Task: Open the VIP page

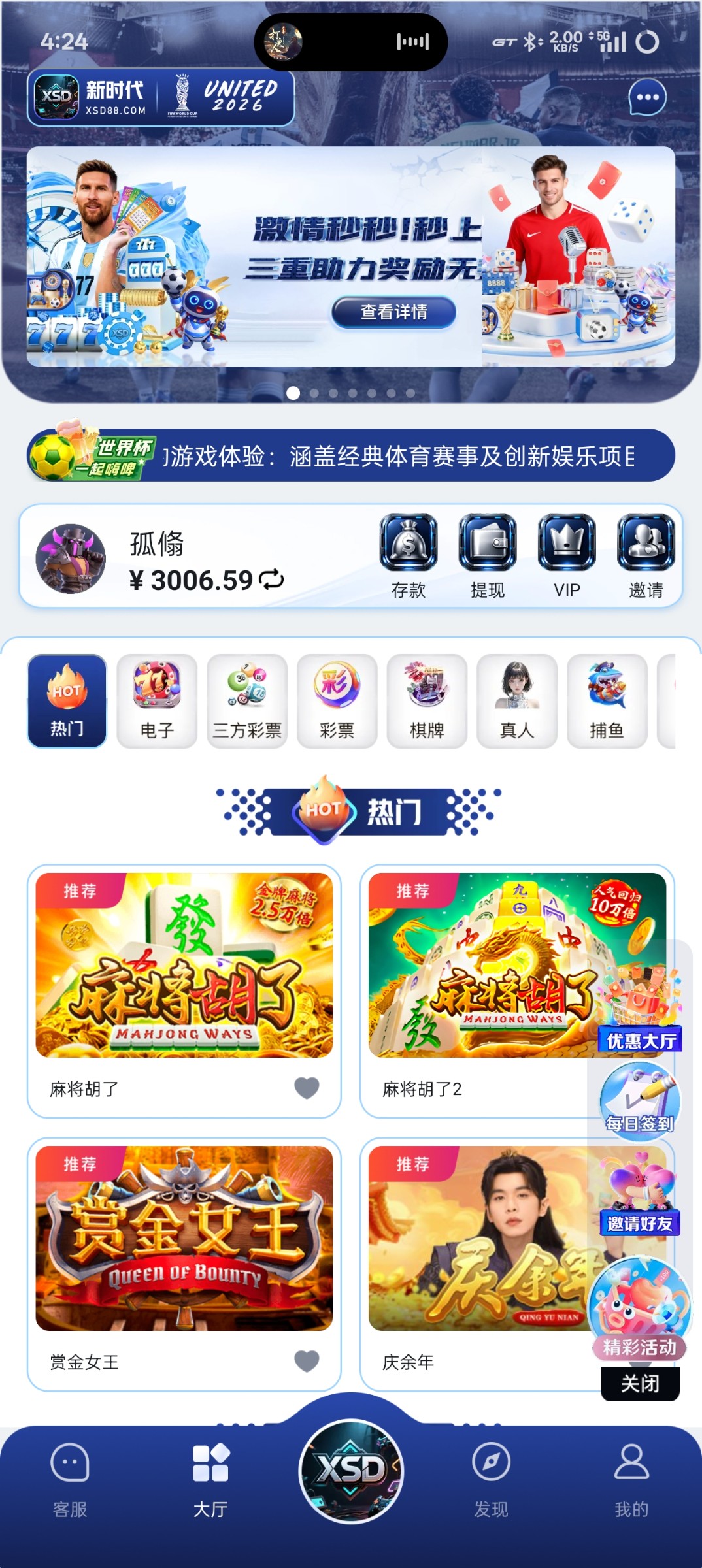Action: point(567,555)
